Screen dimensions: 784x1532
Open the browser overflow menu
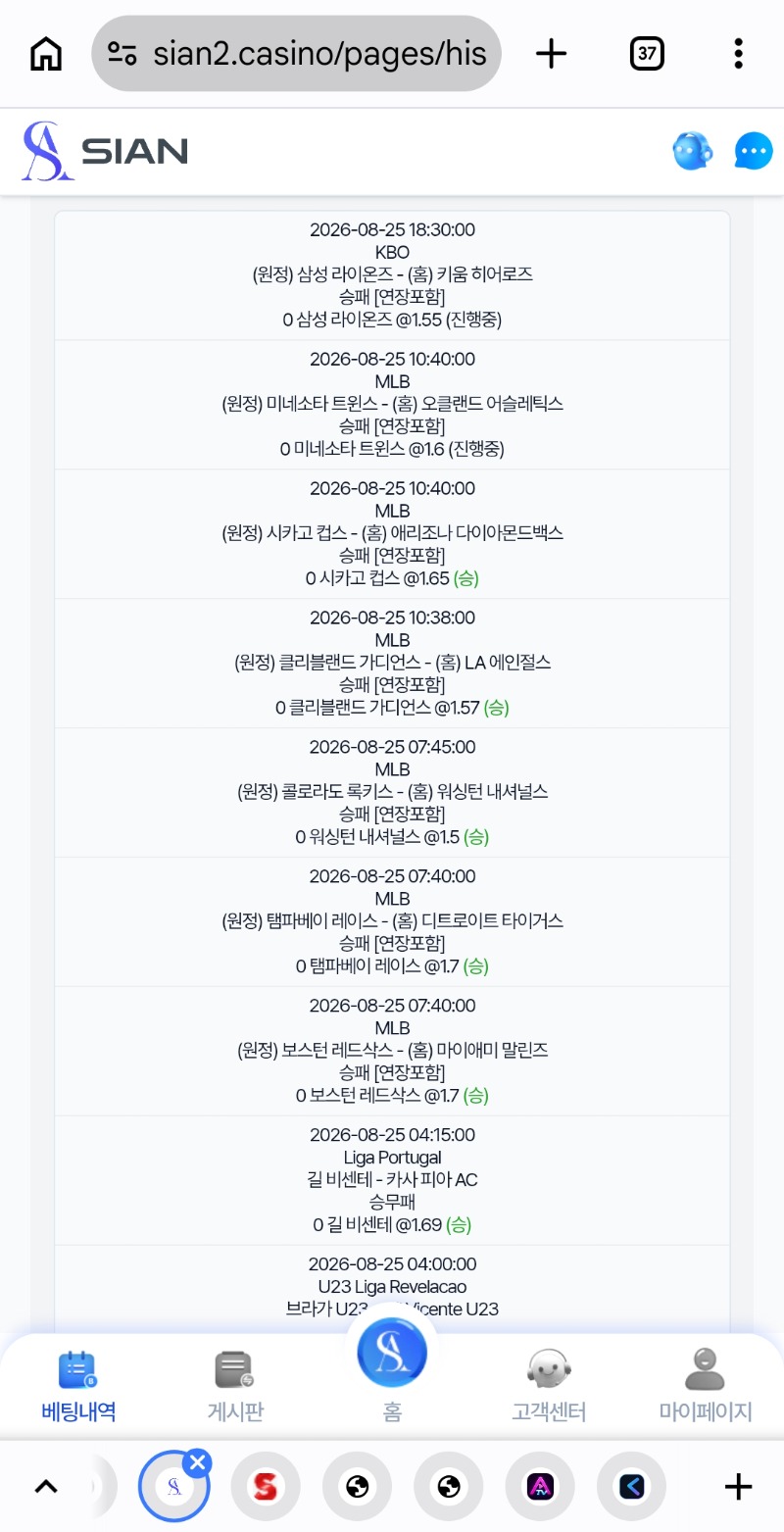tap(738, 53)
